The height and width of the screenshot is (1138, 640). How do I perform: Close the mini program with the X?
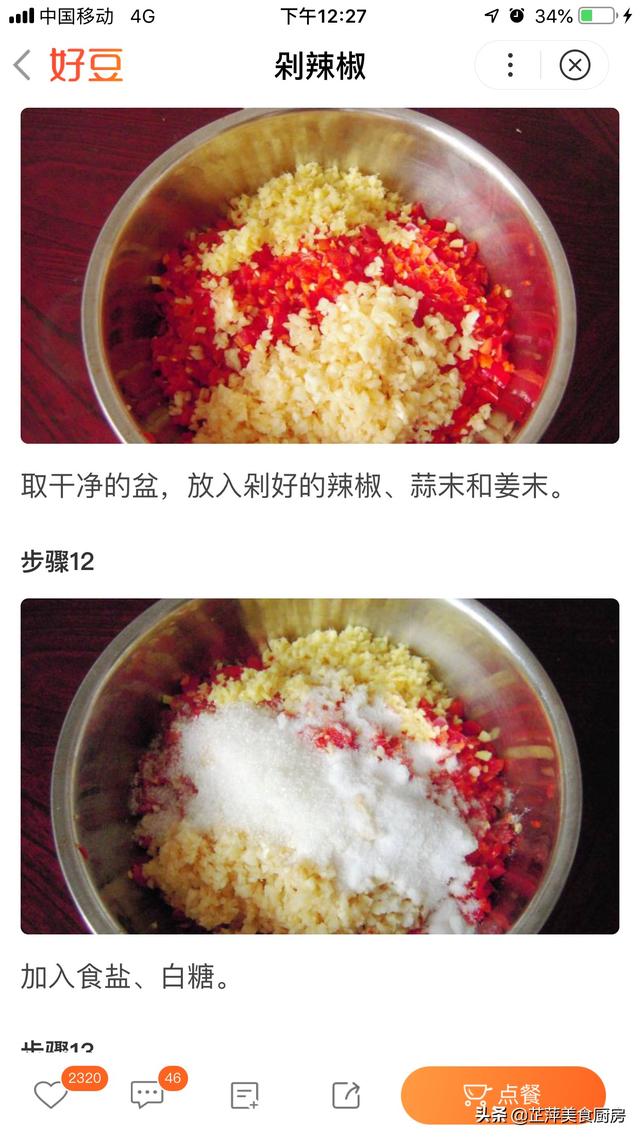[574, 66]
